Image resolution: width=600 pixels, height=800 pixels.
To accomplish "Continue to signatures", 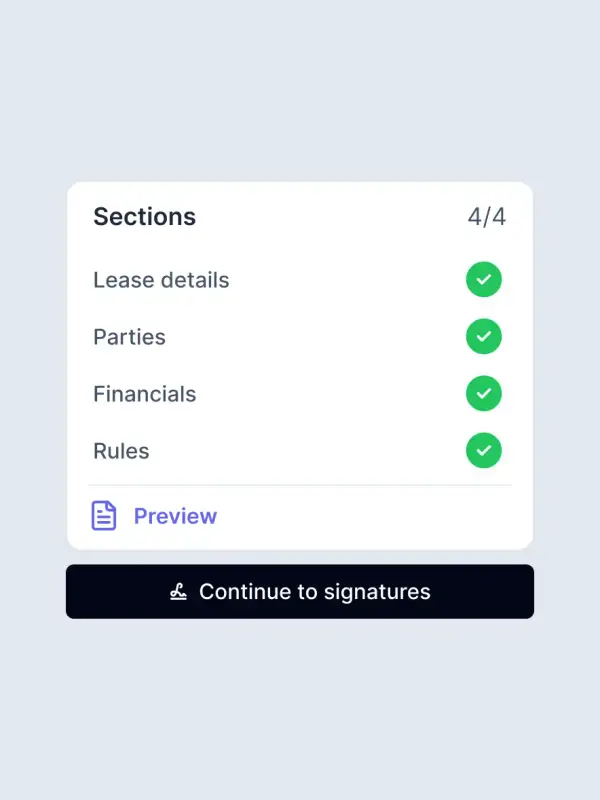I will [x=300, y=592].
